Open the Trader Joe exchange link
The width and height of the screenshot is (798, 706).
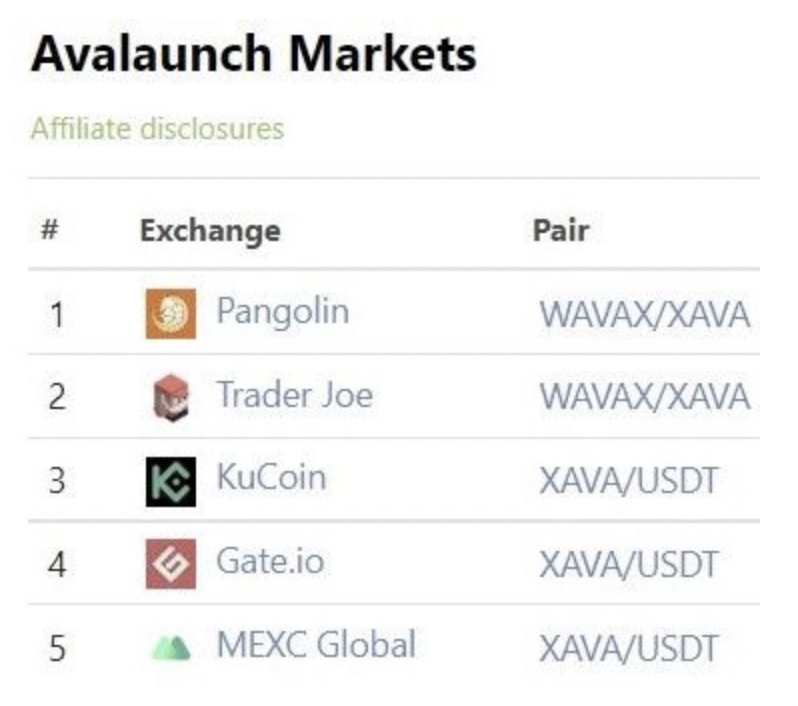(x=294, y=395)
